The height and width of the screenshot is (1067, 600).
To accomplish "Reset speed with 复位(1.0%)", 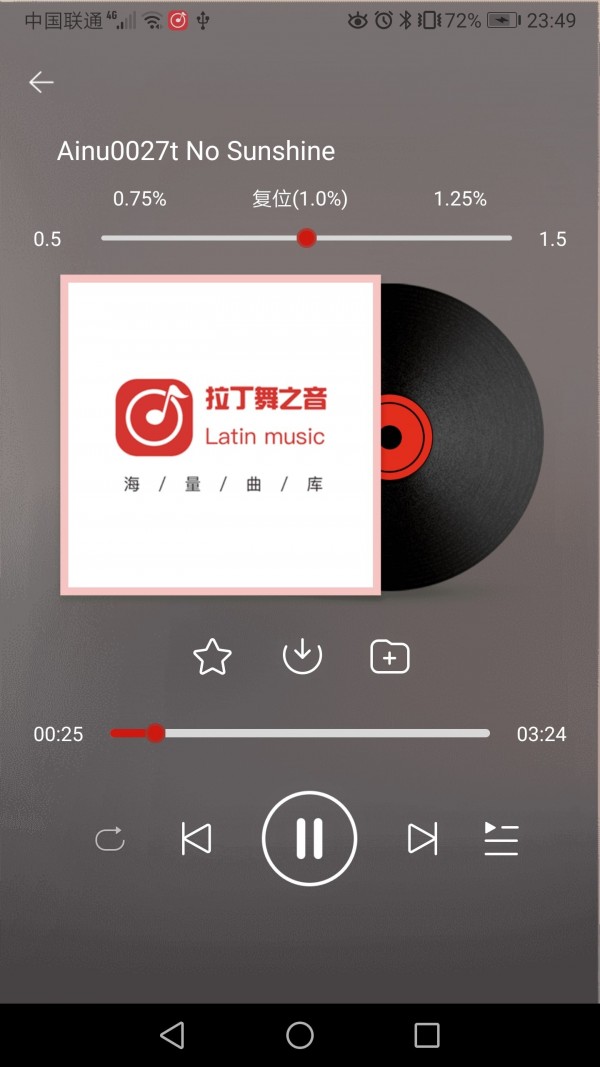I will [300, 199].
